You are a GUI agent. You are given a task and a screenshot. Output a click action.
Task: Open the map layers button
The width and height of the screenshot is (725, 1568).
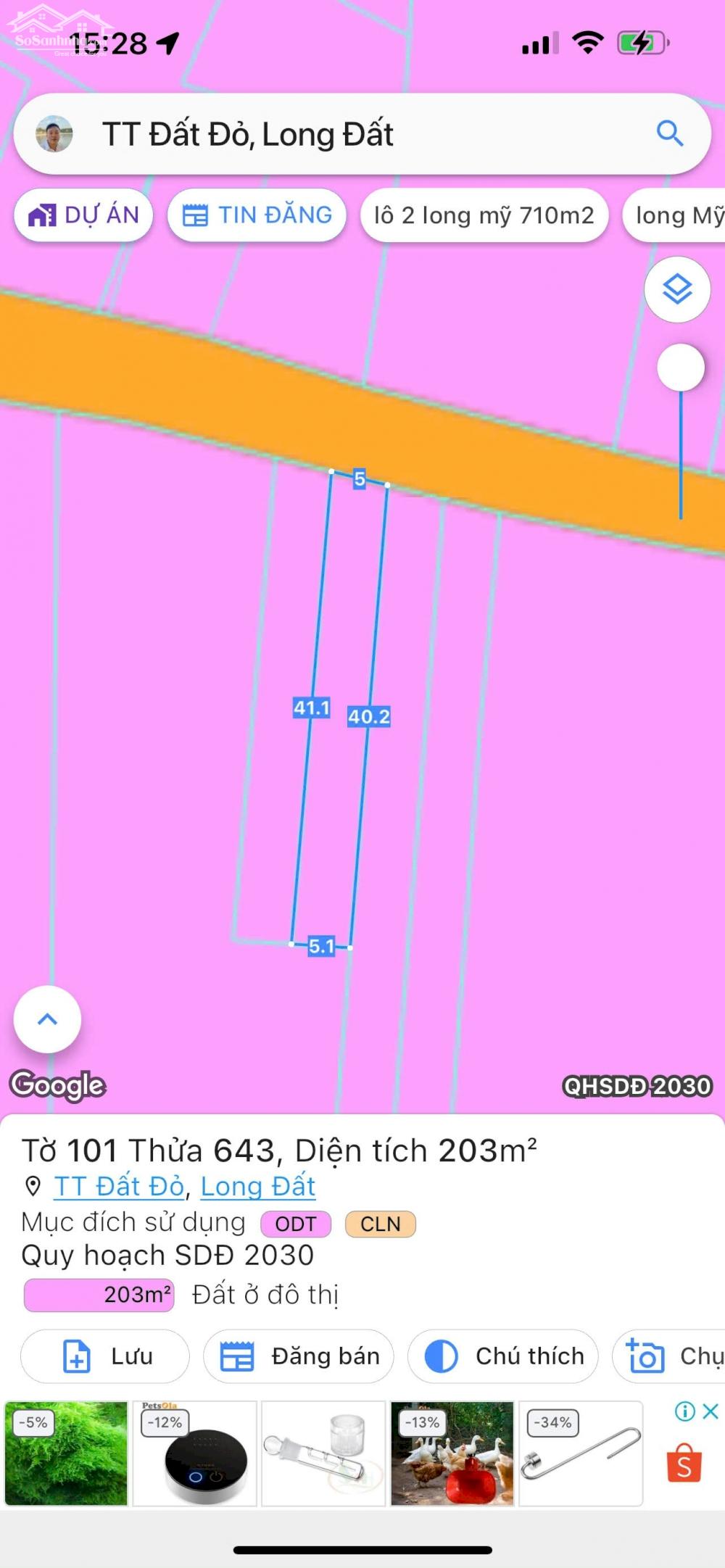coord(676,289)
